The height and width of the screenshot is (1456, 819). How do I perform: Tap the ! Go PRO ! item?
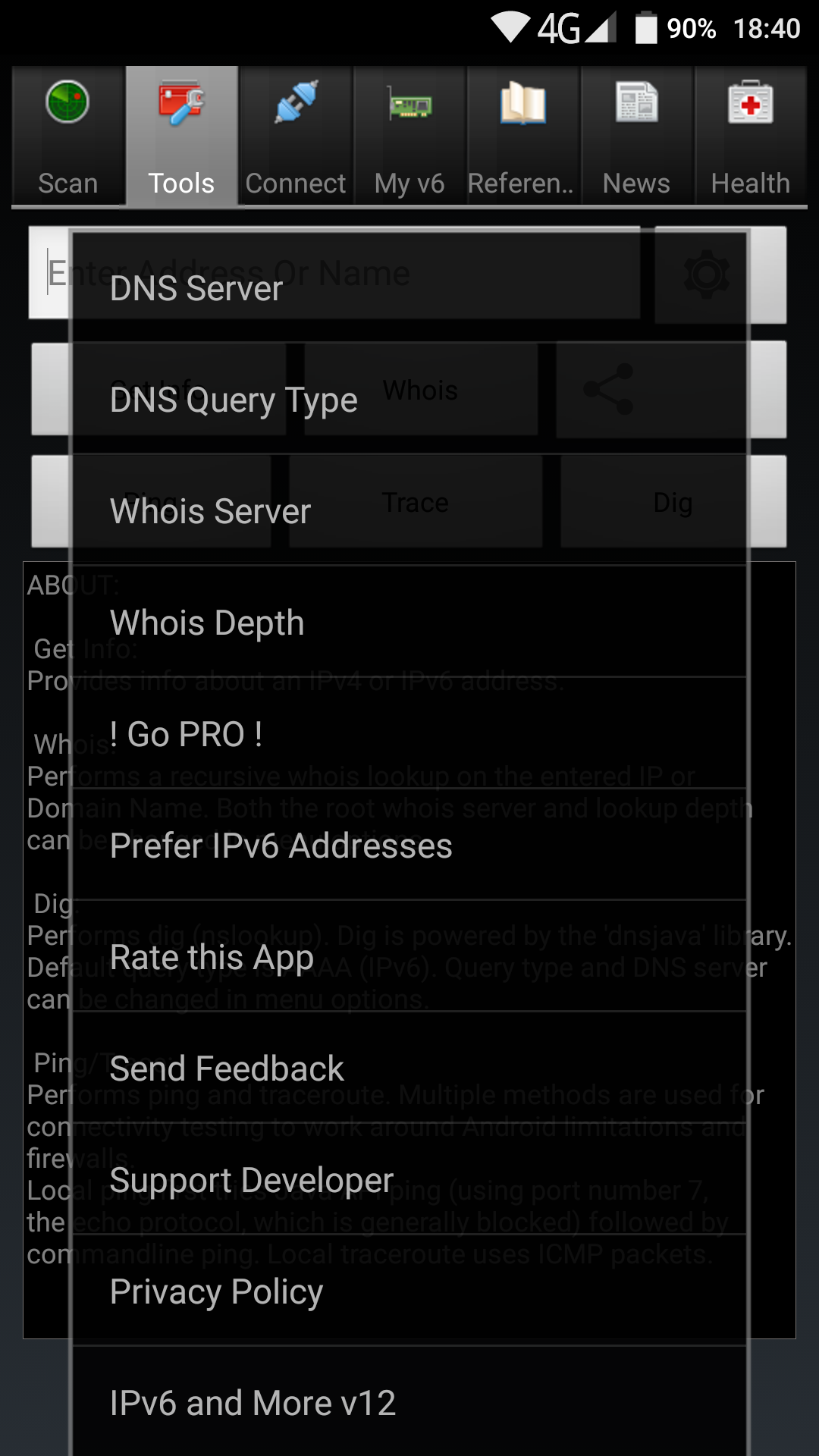pos(409,734)
